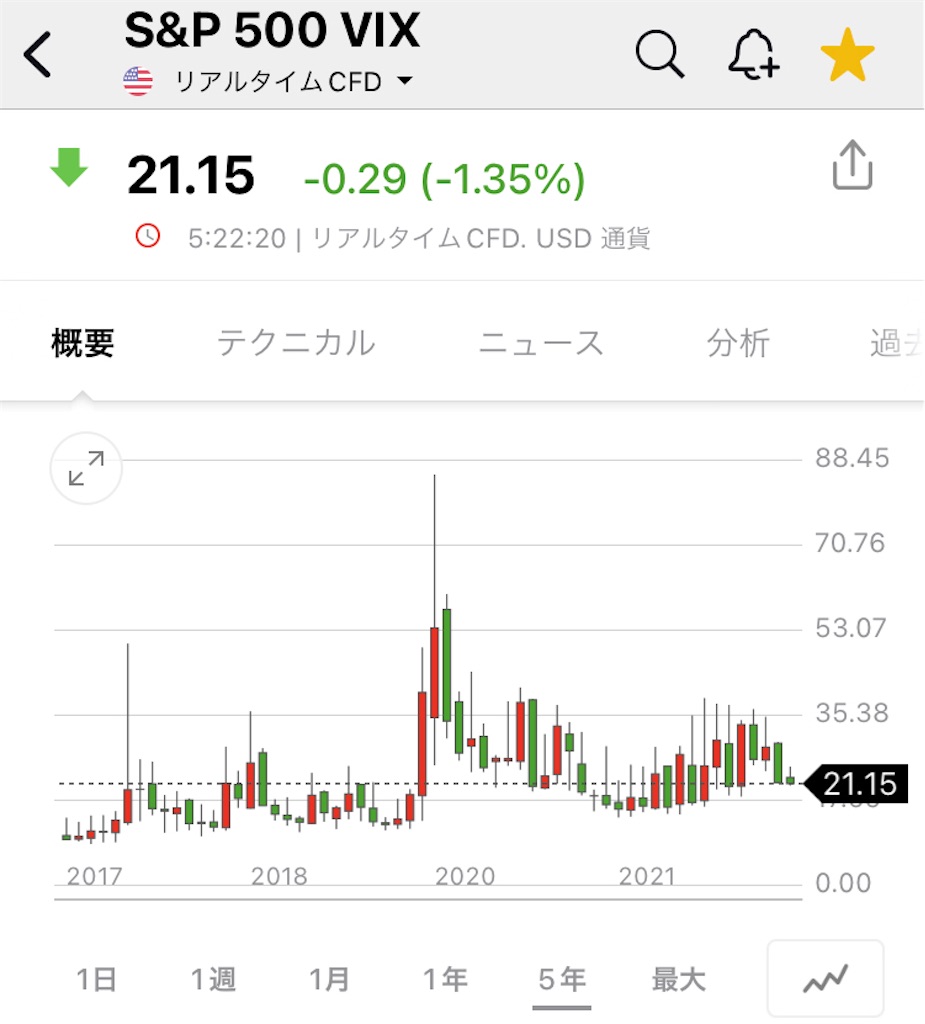Viewport: 925px width, 1024px height.
Task: Open the 概要 tab
Action: [x=83, y=343]
